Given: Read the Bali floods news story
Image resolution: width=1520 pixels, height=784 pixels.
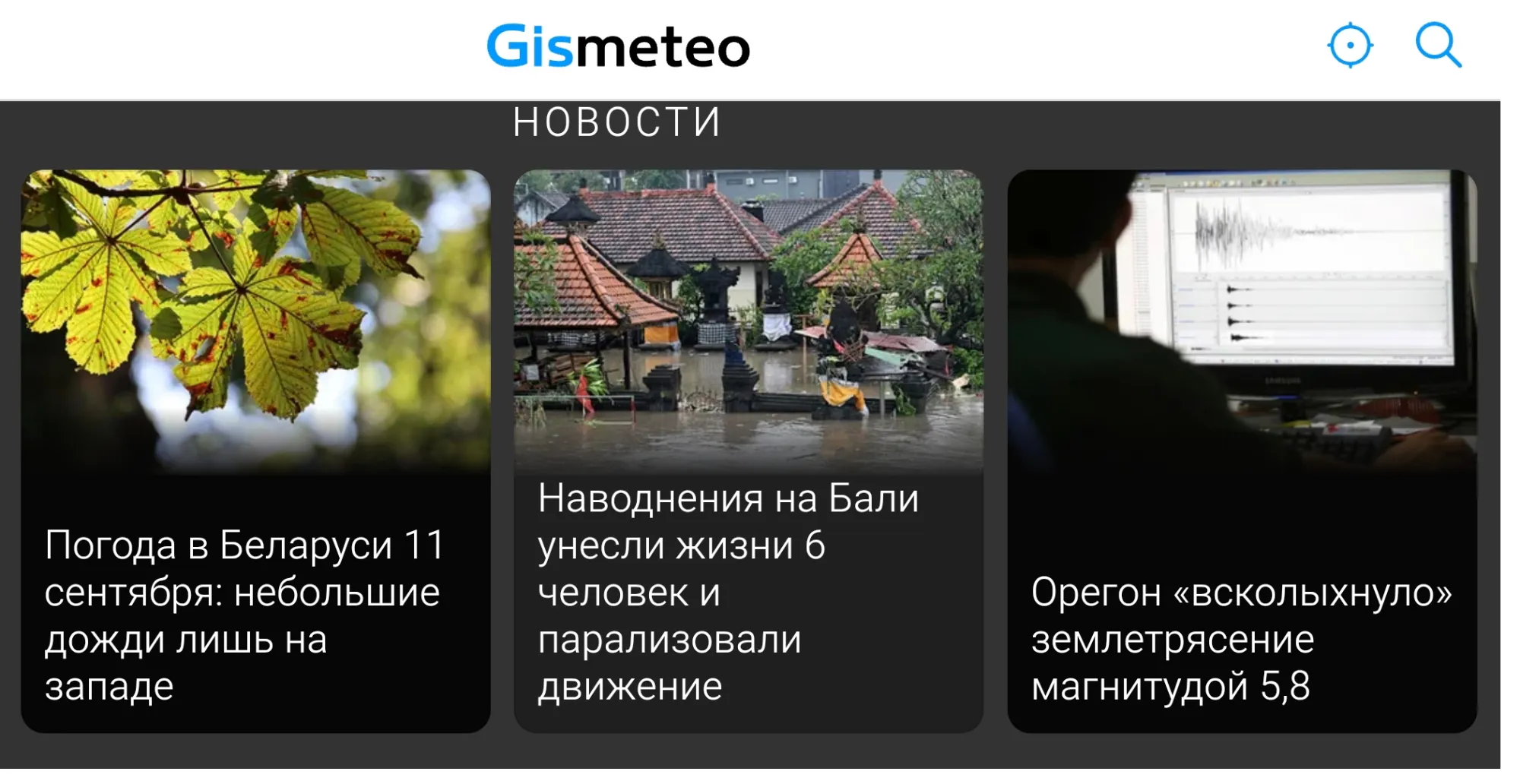Looking at the screenshot, I should coord(748,450).
